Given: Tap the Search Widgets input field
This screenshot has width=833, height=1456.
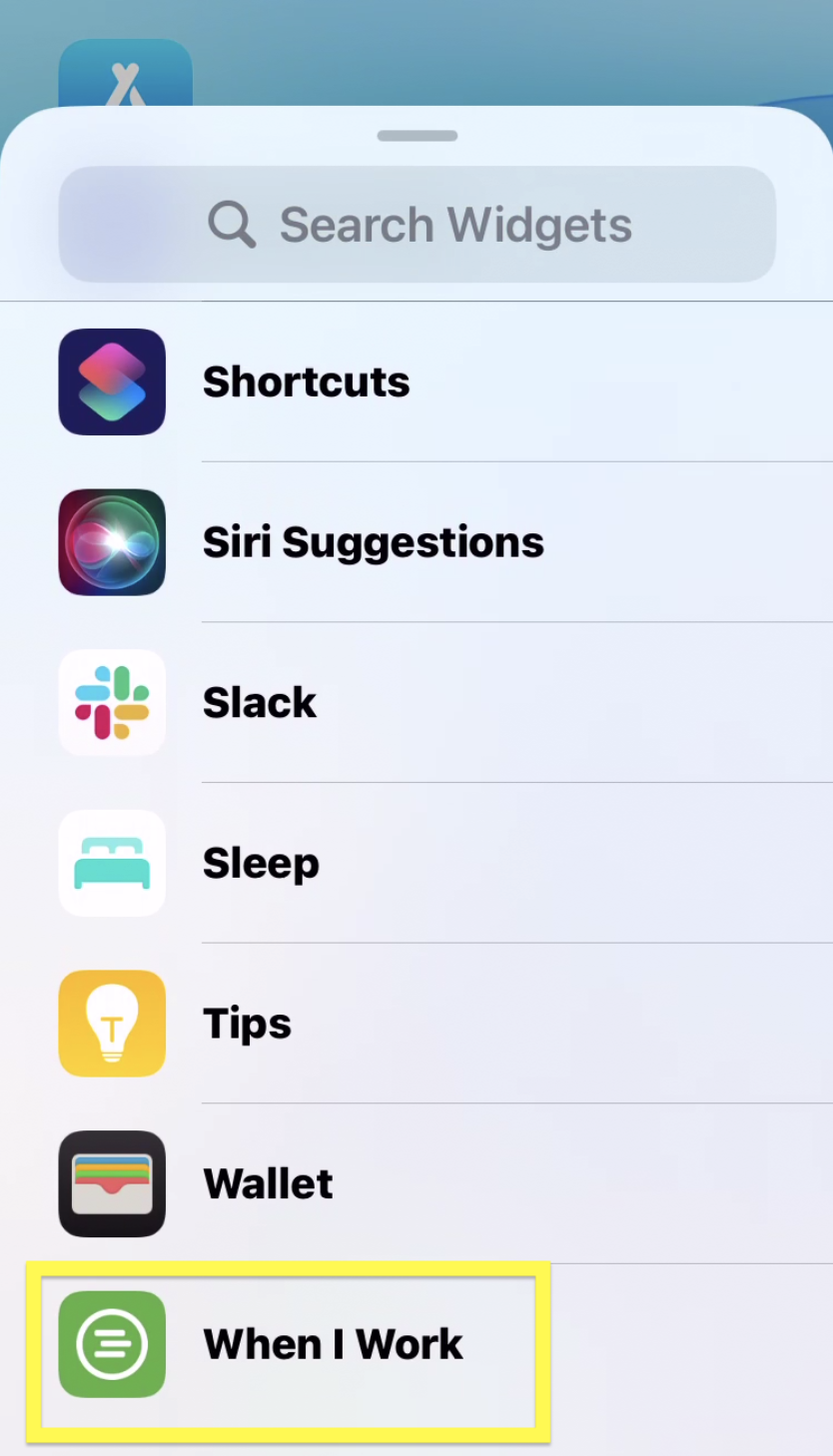Looking at the screenshot, I should 416,224.
